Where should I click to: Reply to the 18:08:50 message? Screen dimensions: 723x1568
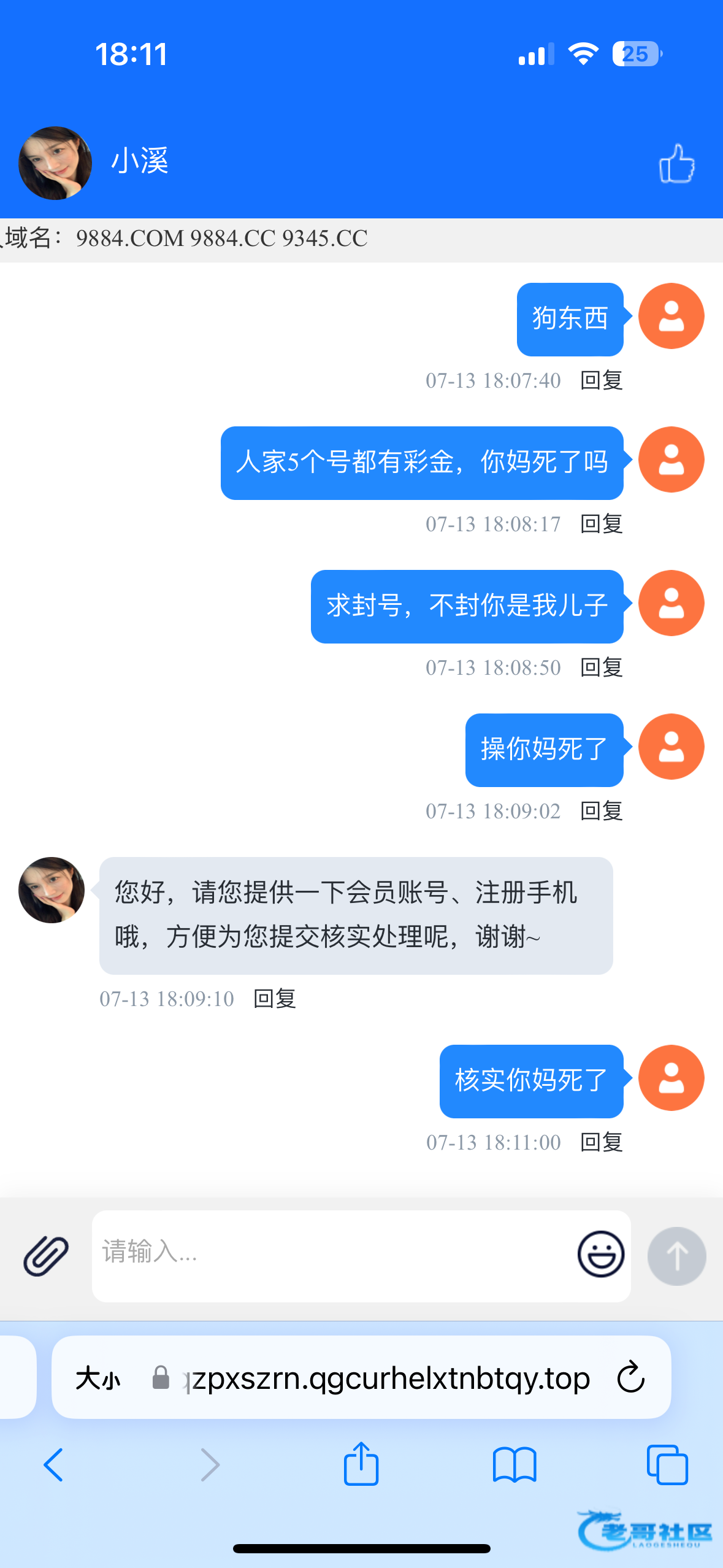coord(602,667)
